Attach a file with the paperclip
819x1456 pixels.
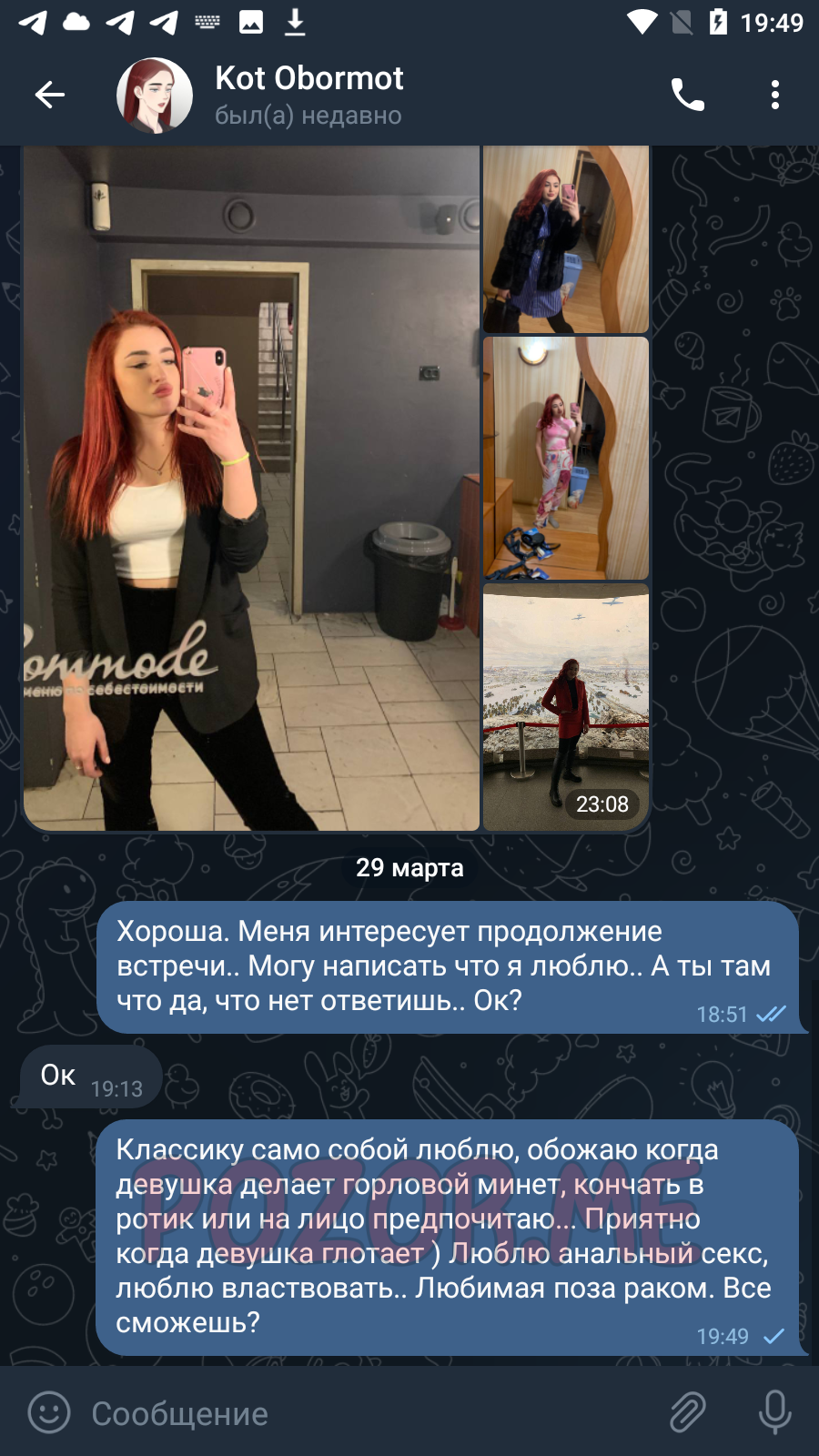(x=688, y=1412)
